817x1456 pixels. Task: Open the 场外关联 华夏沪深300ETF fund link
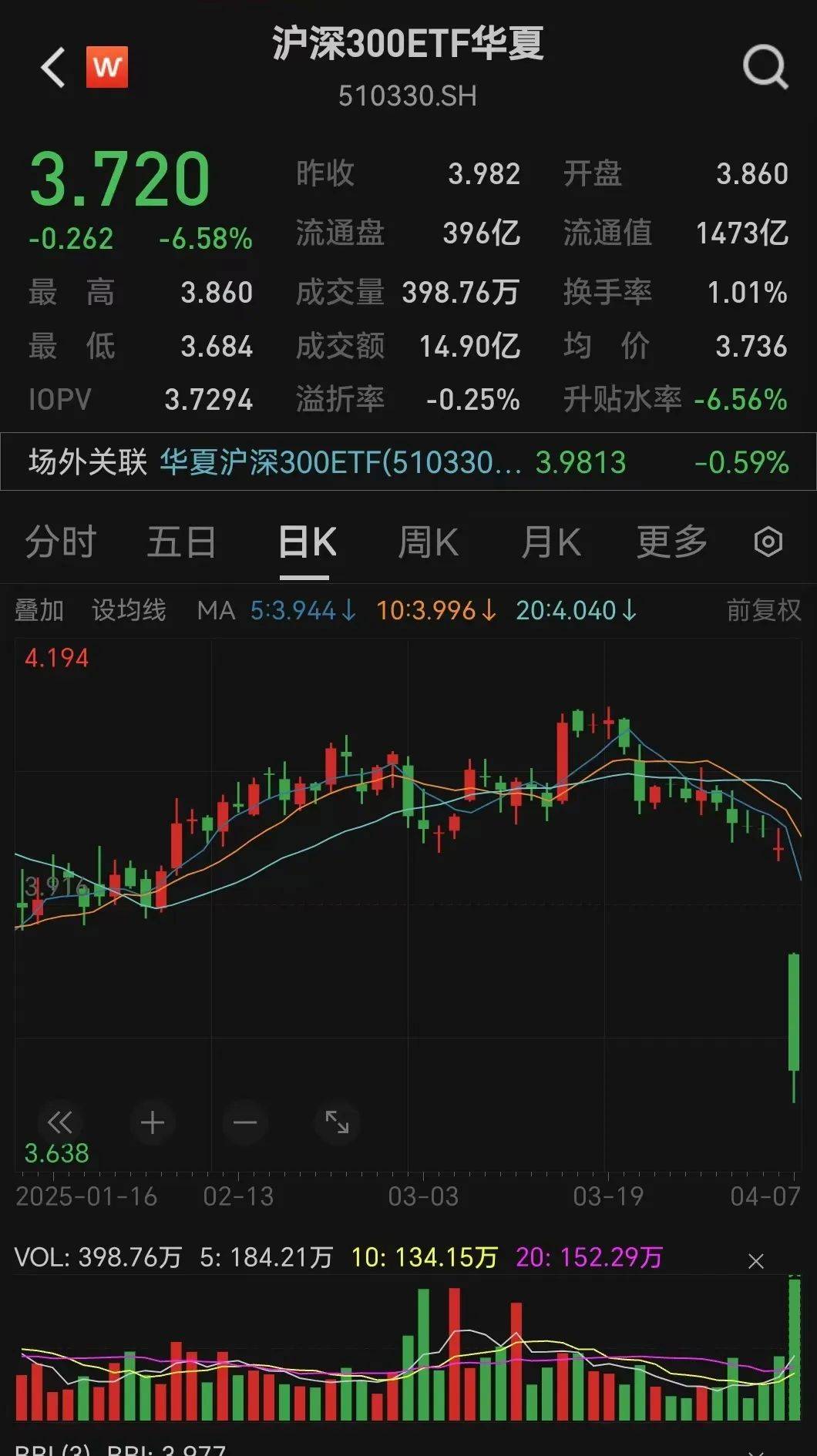[339, 462]
